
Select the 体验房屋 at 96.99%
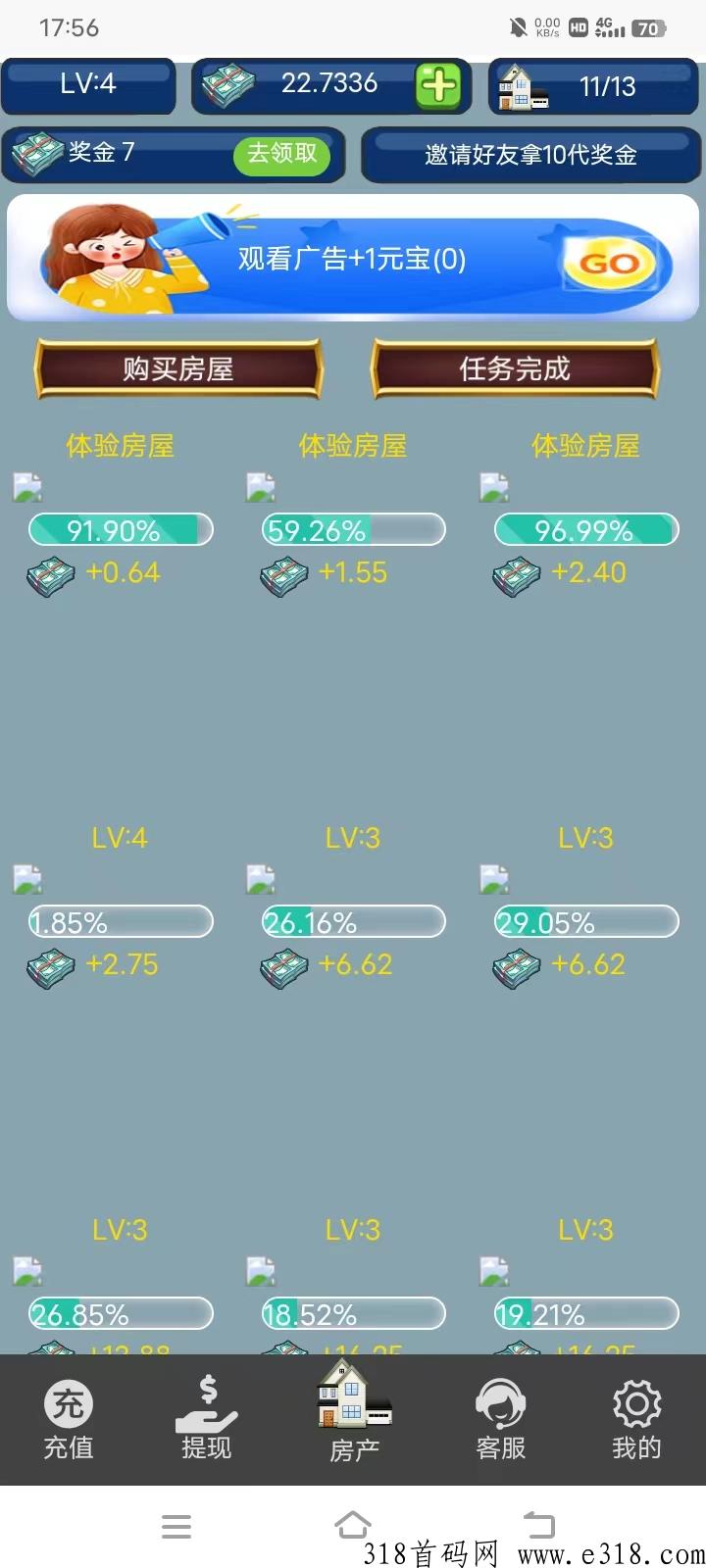585,514
